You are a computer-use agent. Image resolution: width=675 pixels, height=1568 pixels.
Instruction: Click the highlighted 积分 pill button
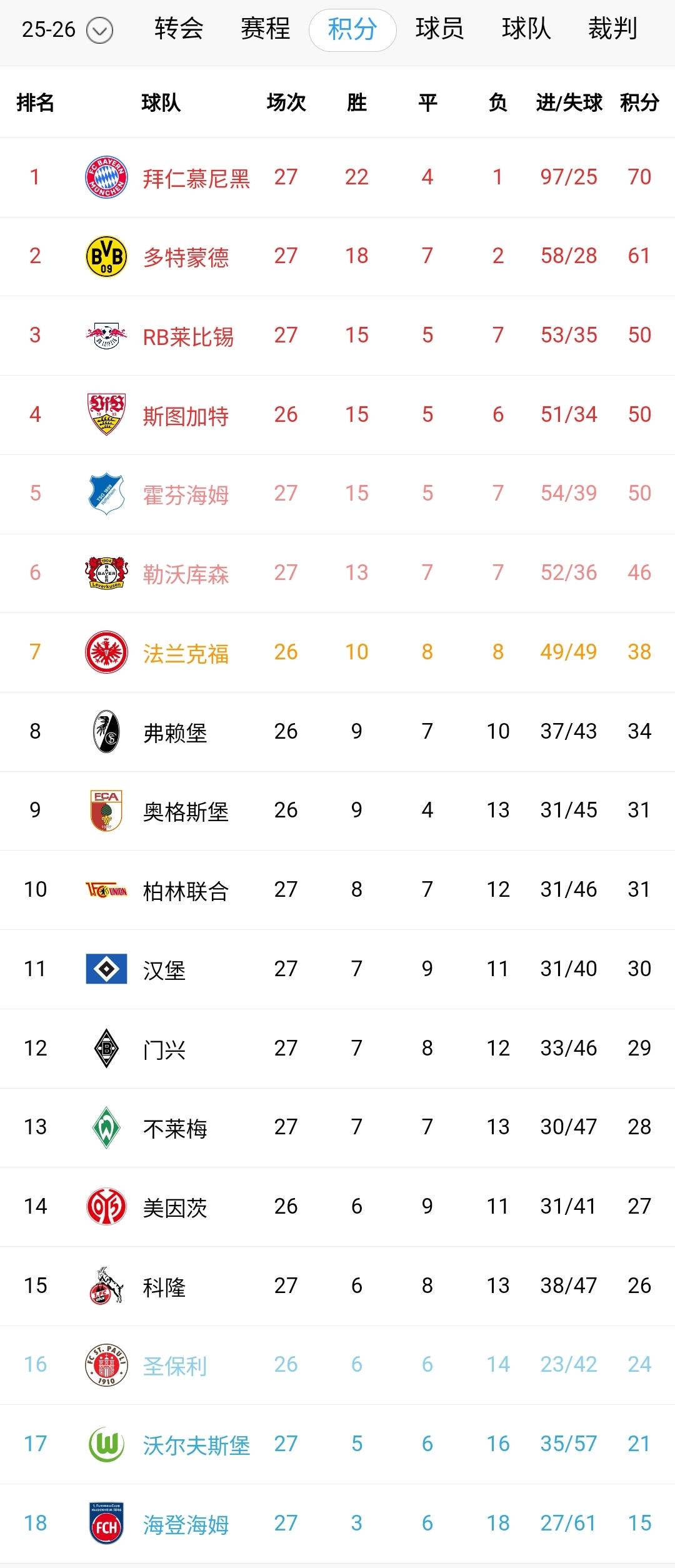(352, 28)
